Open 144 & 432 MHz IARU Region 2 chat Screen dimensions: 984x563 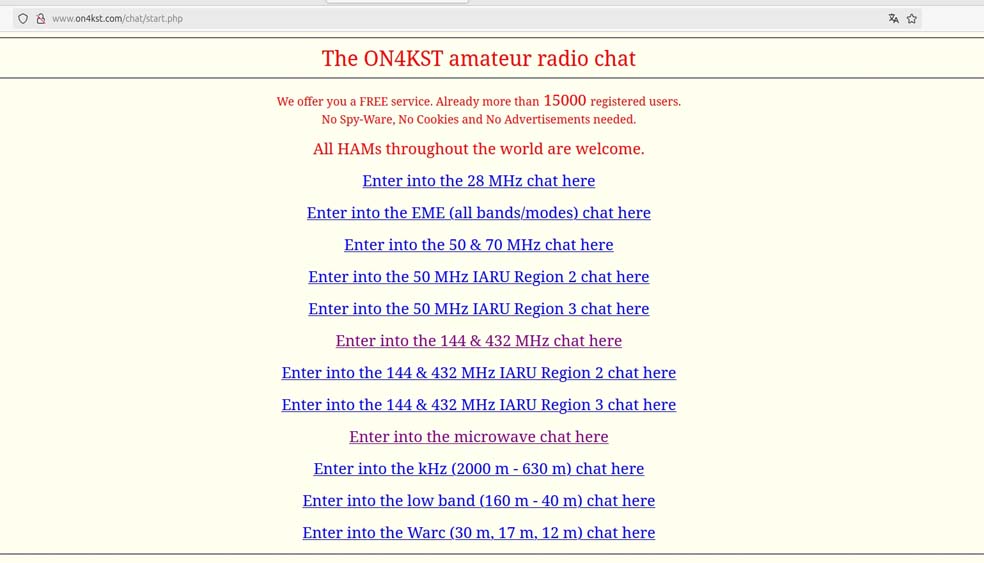478,373
